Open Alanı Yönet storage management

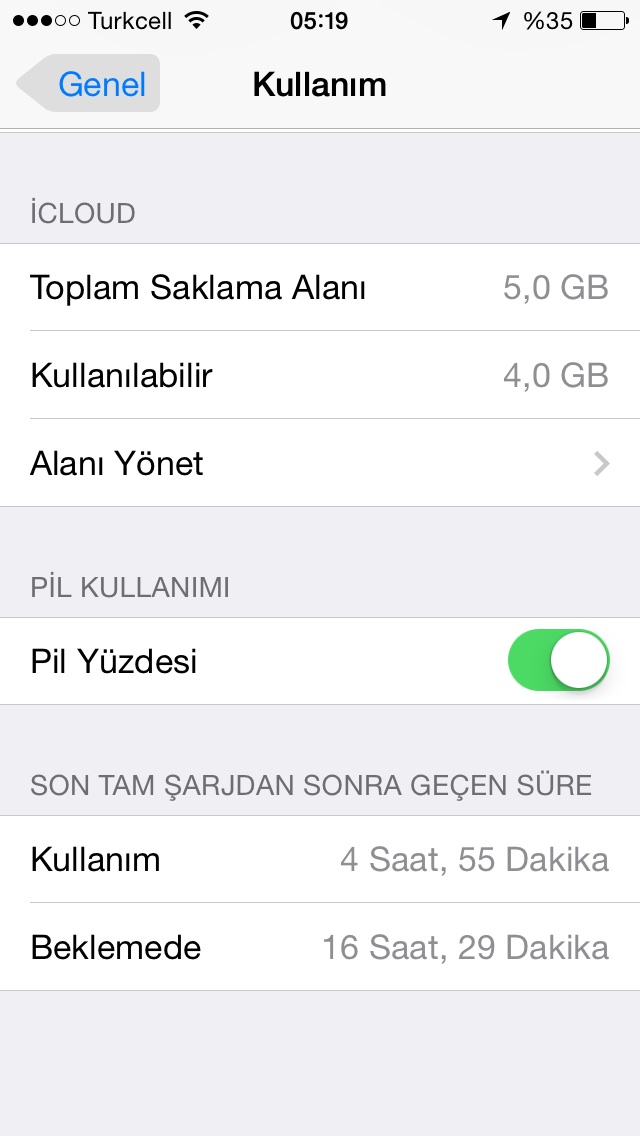click(x=320, y=463)
